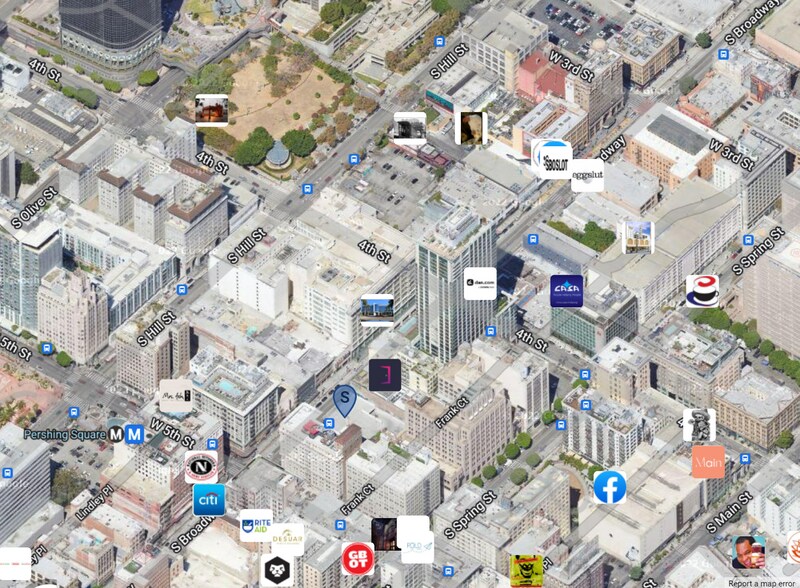
Task: Open the Citi marker on the map
Action: (x=209, y=499)
